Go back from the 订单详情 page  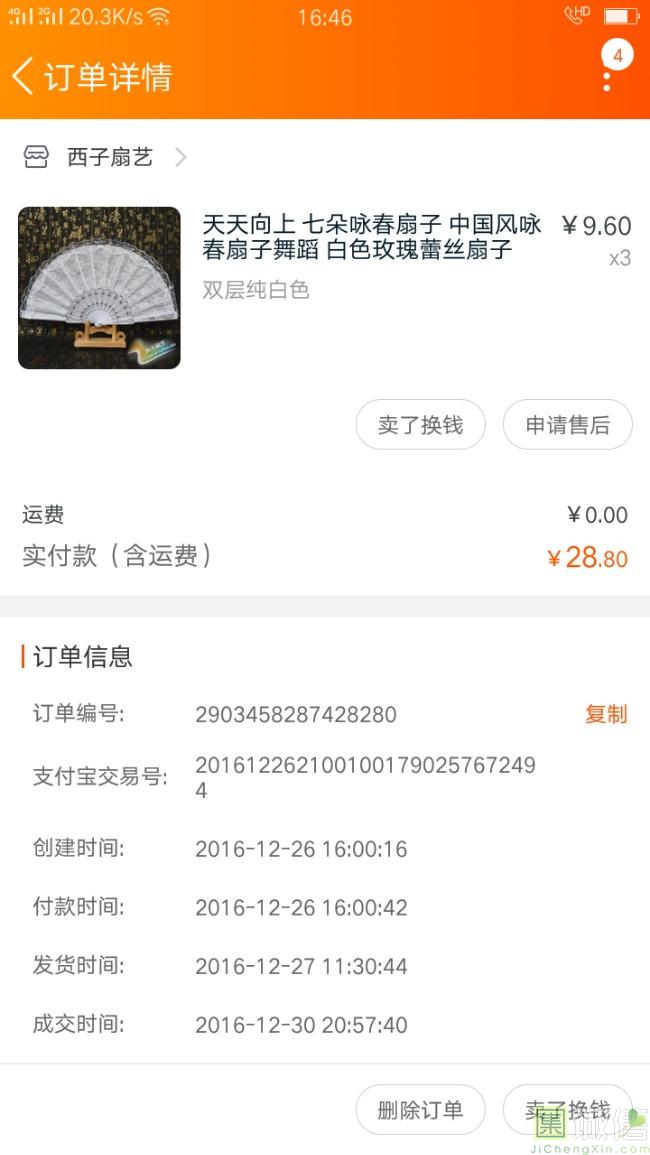(x=24, y=76)
